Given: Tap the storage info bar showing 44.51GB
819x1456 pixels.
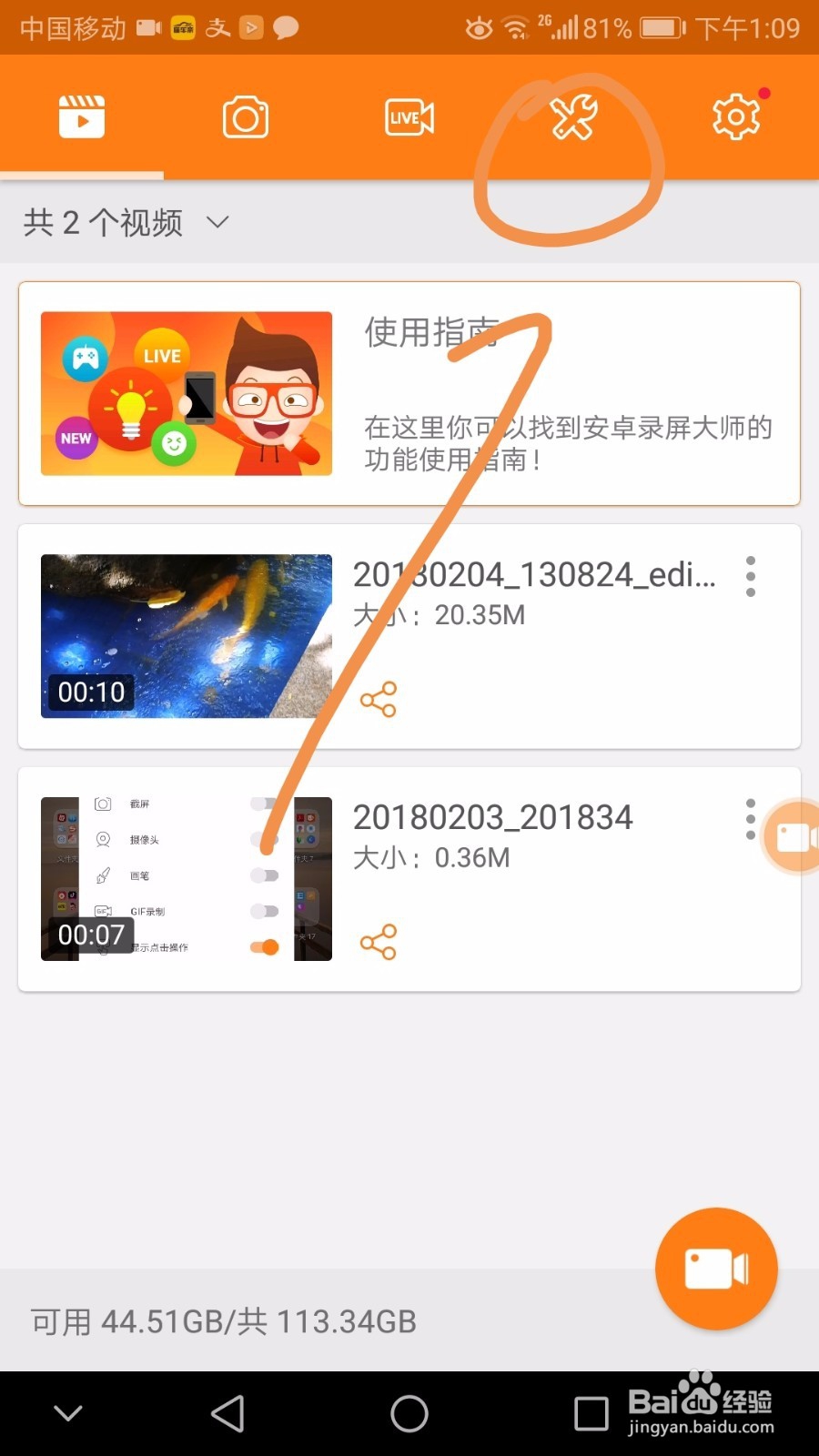Looking at the screenshot, I should coord(222,1321).
